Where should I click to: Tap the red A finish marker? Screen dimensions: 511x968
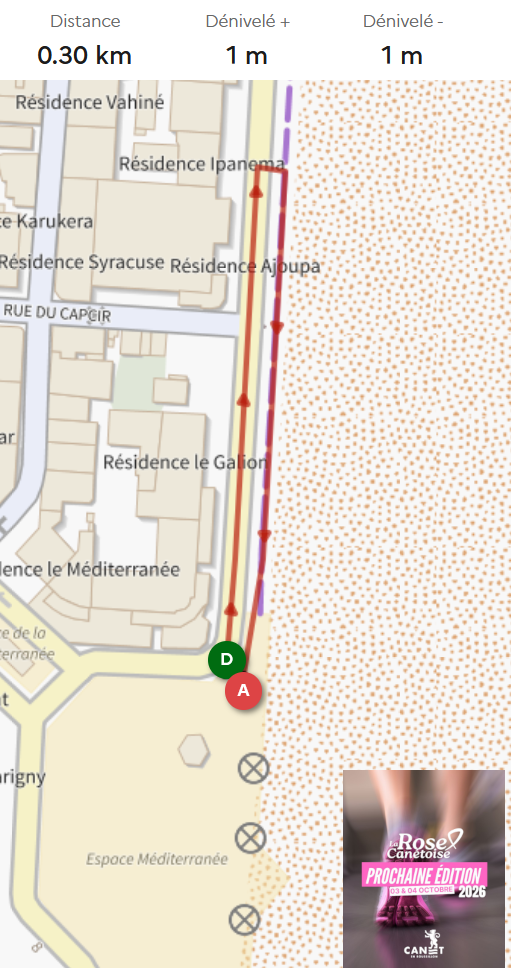point(243,690)
